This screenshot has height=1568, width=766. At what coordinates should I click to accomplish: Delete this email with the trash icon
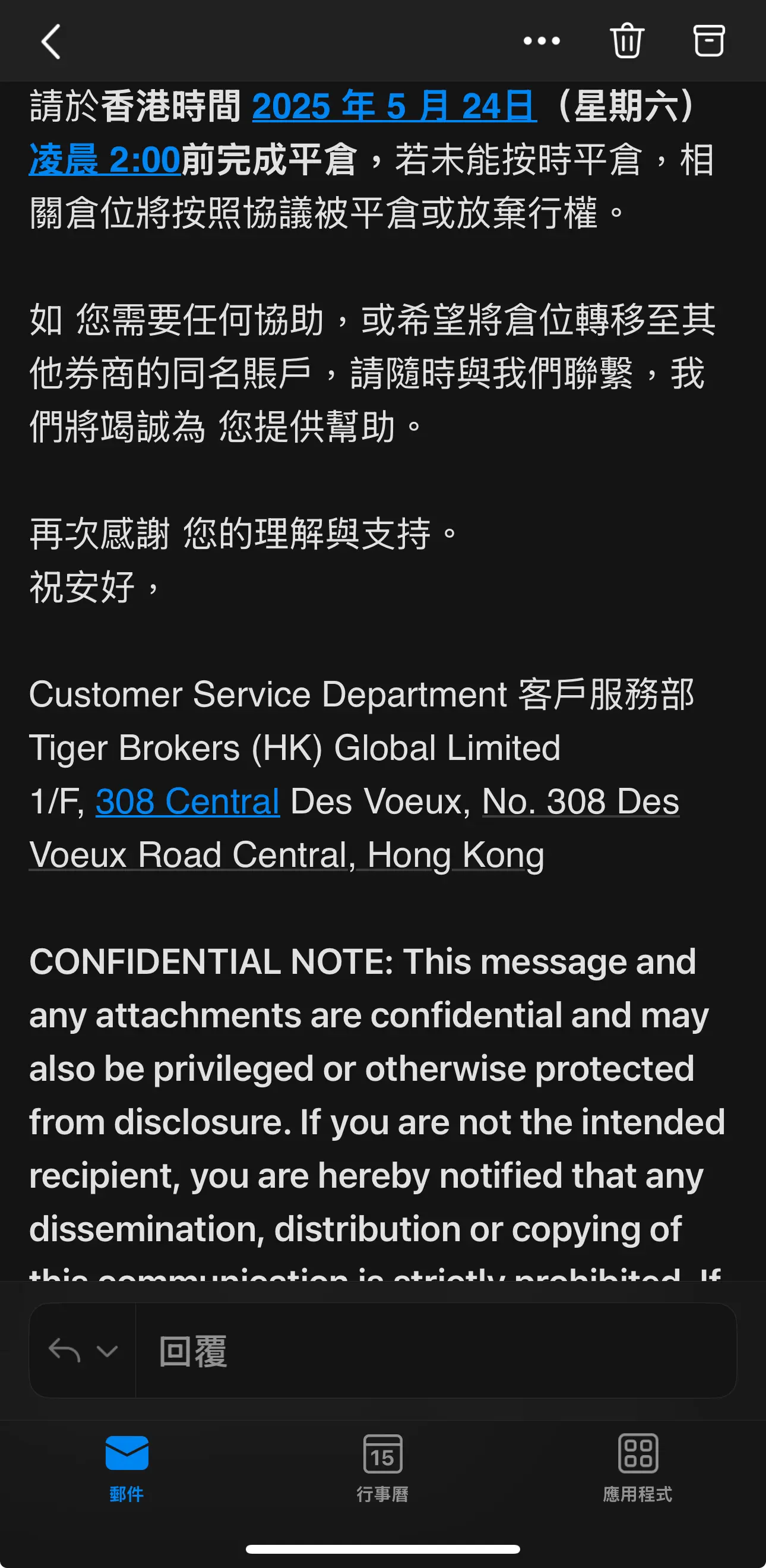click(x=626, y=41)
